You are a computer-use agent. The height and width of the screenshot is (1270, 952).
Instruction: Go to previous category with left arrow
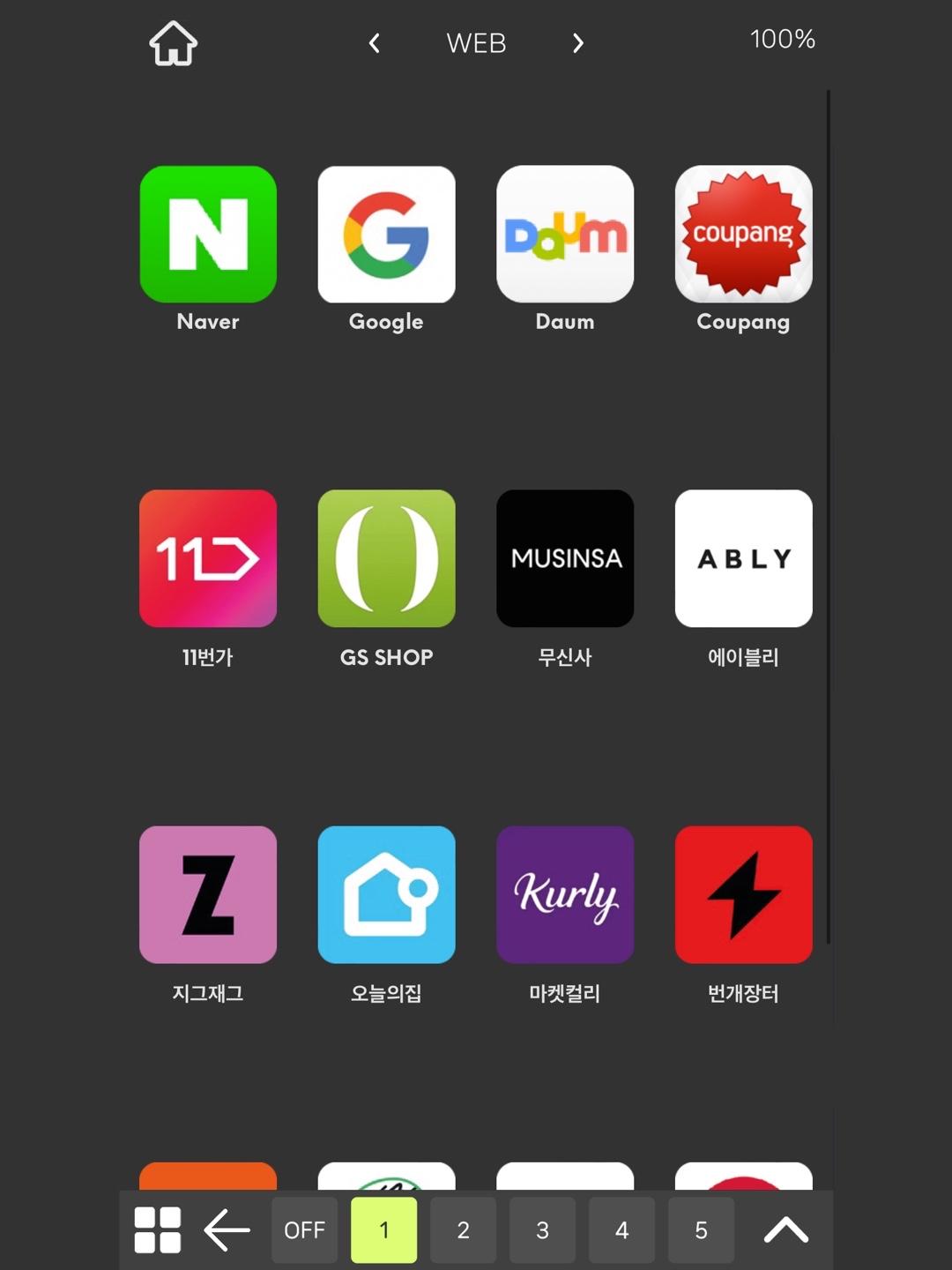coord(375,43)
